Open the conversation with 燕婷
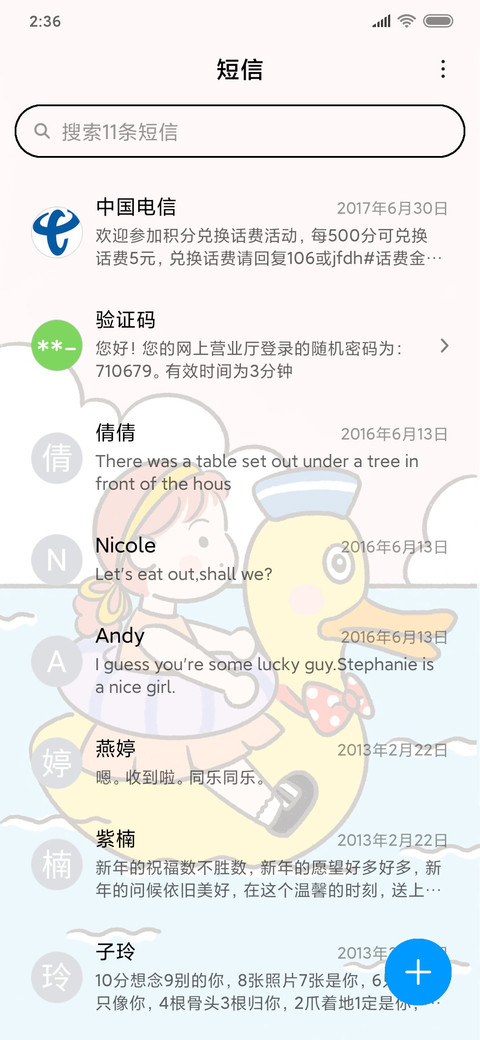This screenshot has height=1040, width=480. [240, 763]
